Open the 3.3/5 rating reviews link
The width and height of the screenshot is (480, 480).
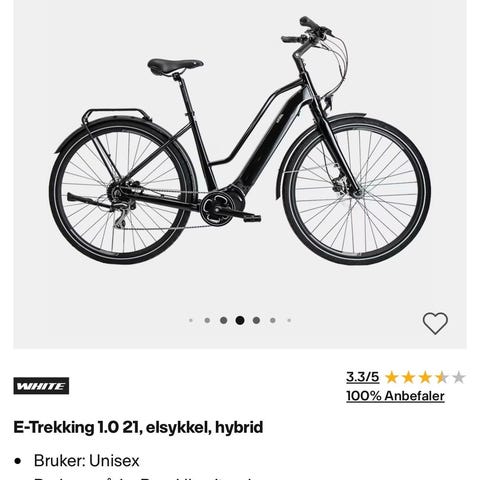(x=362, y=377)
